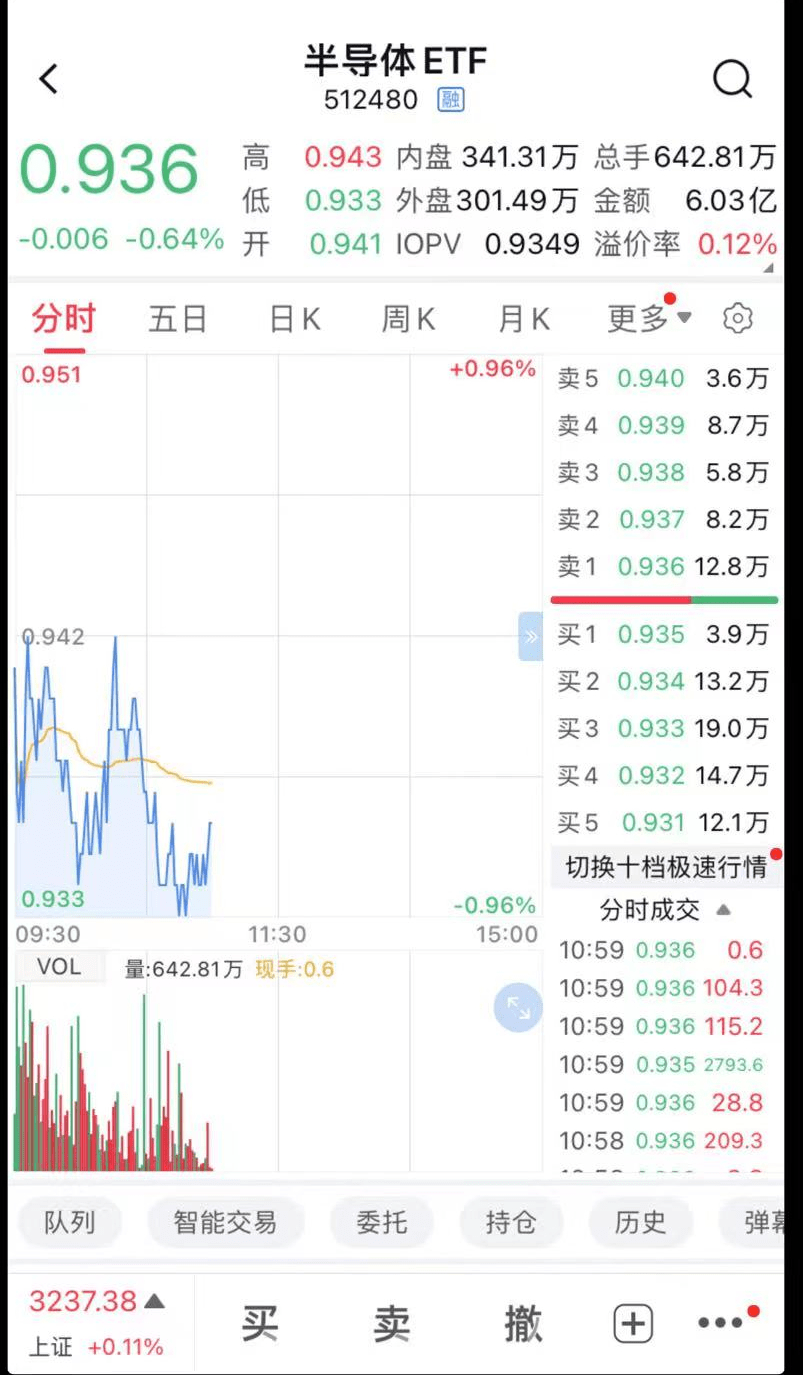Open the 委托 chip

pyautogui.click(x=382, y=1222)
